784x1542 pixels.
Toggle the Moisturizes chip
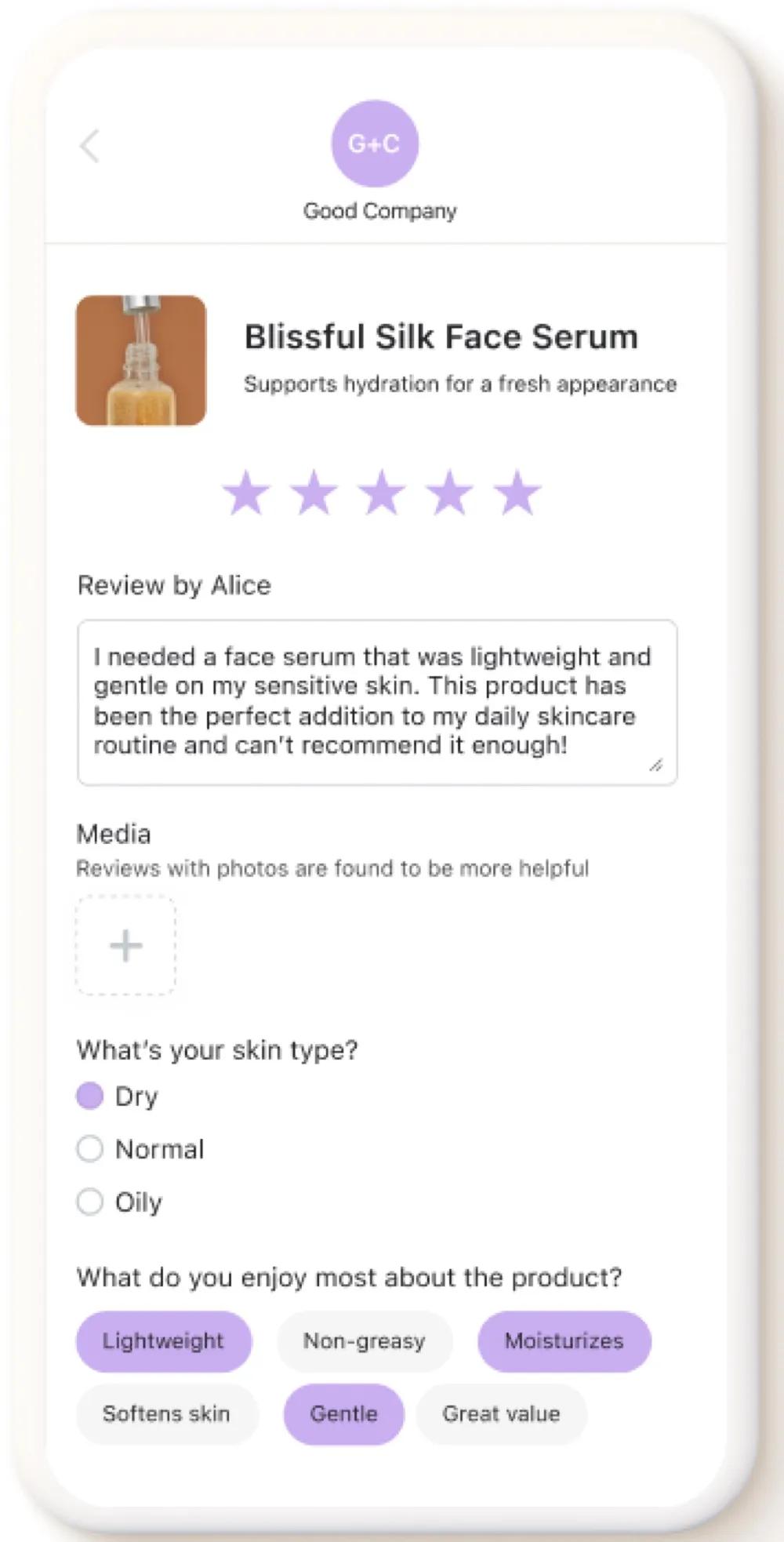(564, 1341)
